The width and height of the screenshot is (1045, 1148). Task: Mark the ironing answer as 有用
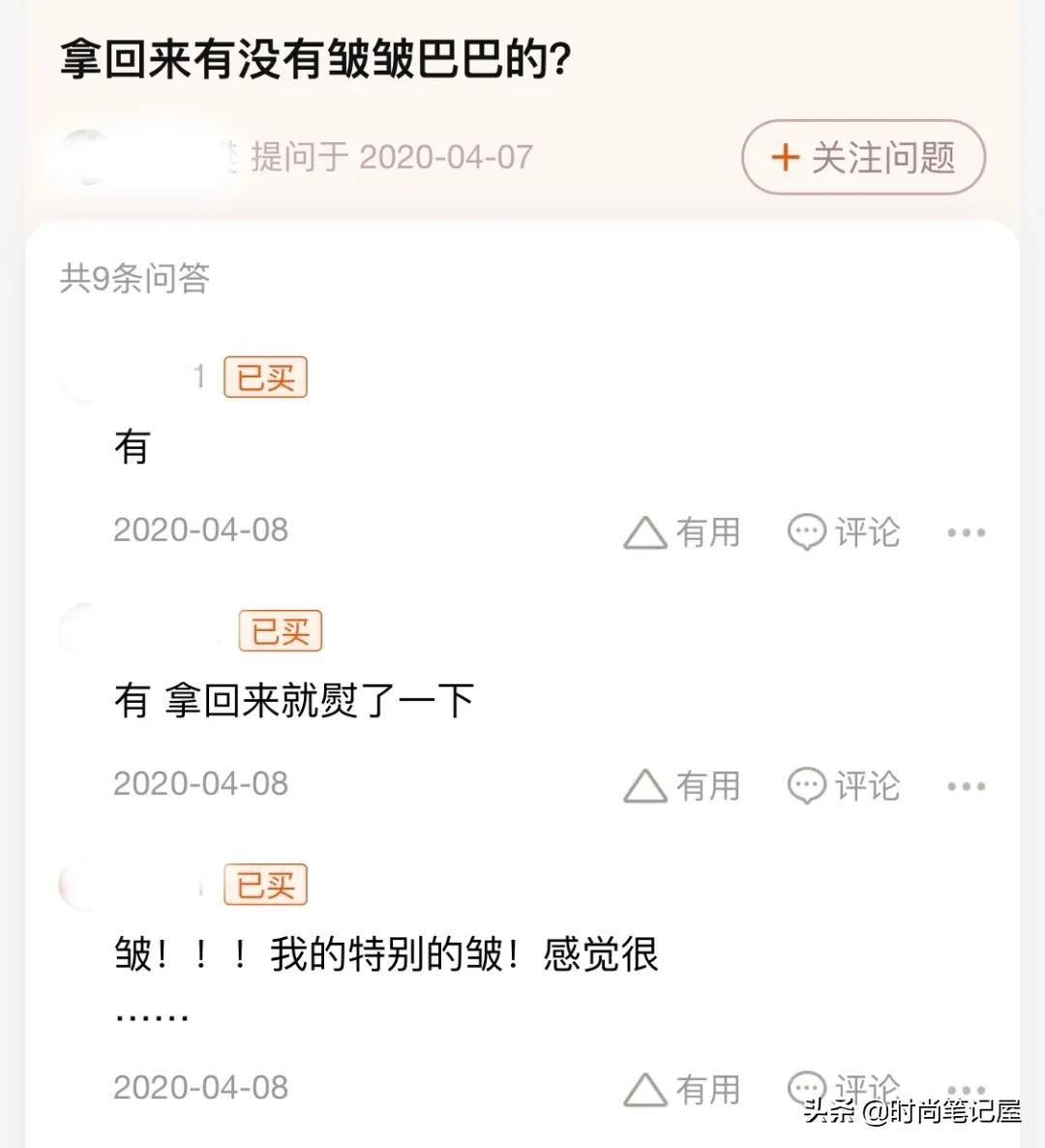681,786
